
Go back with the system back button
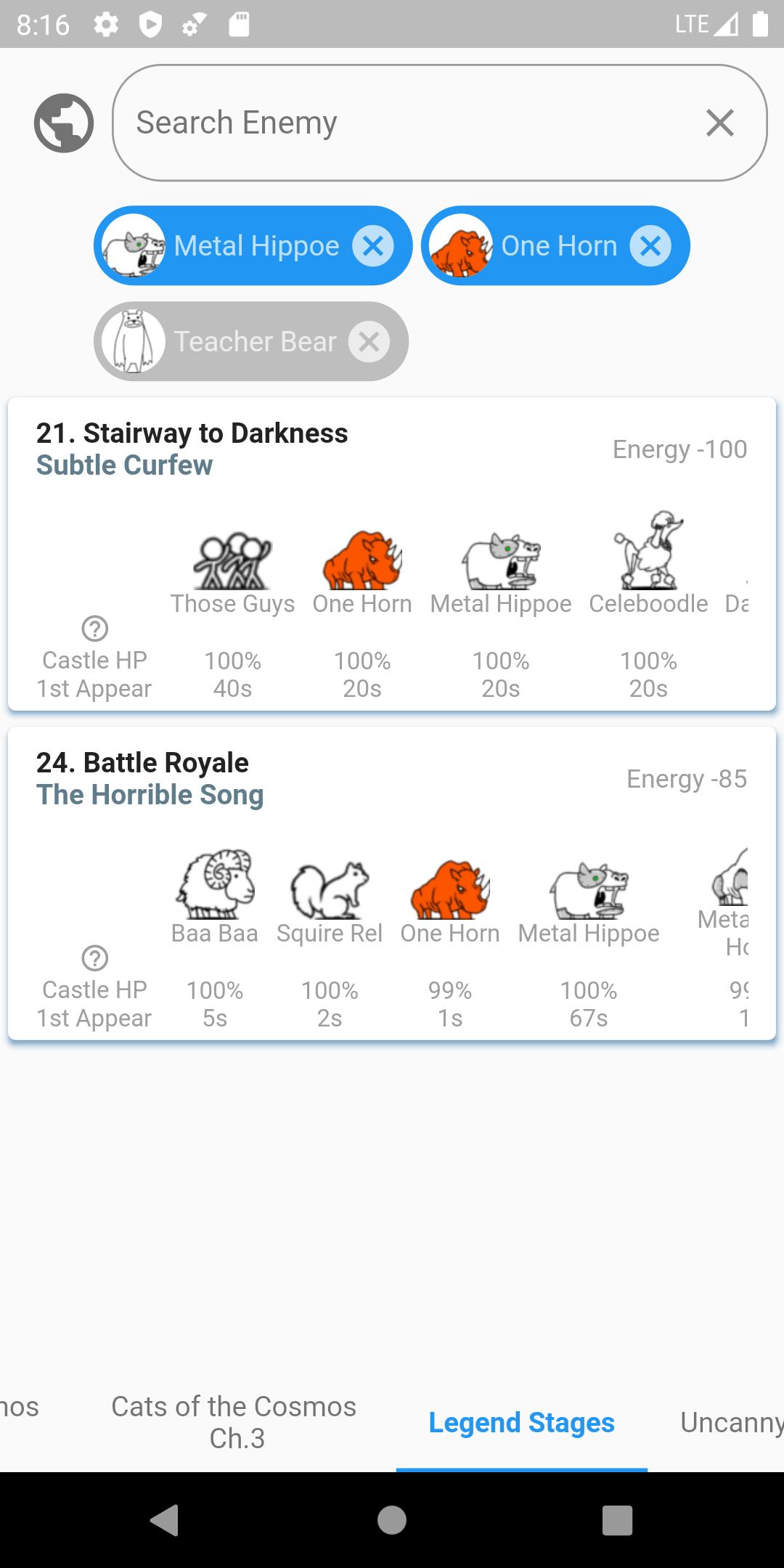click(x=165, y=1519)
